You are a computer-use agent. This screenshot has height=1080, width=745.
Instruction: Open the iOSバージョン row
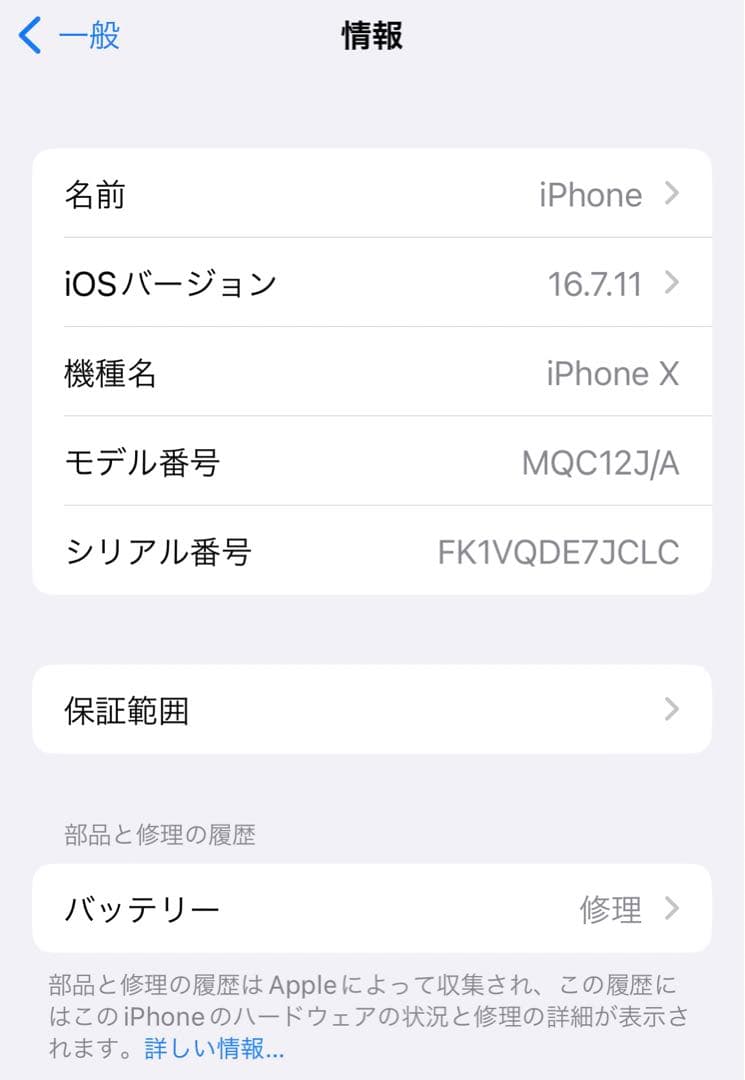372,283
